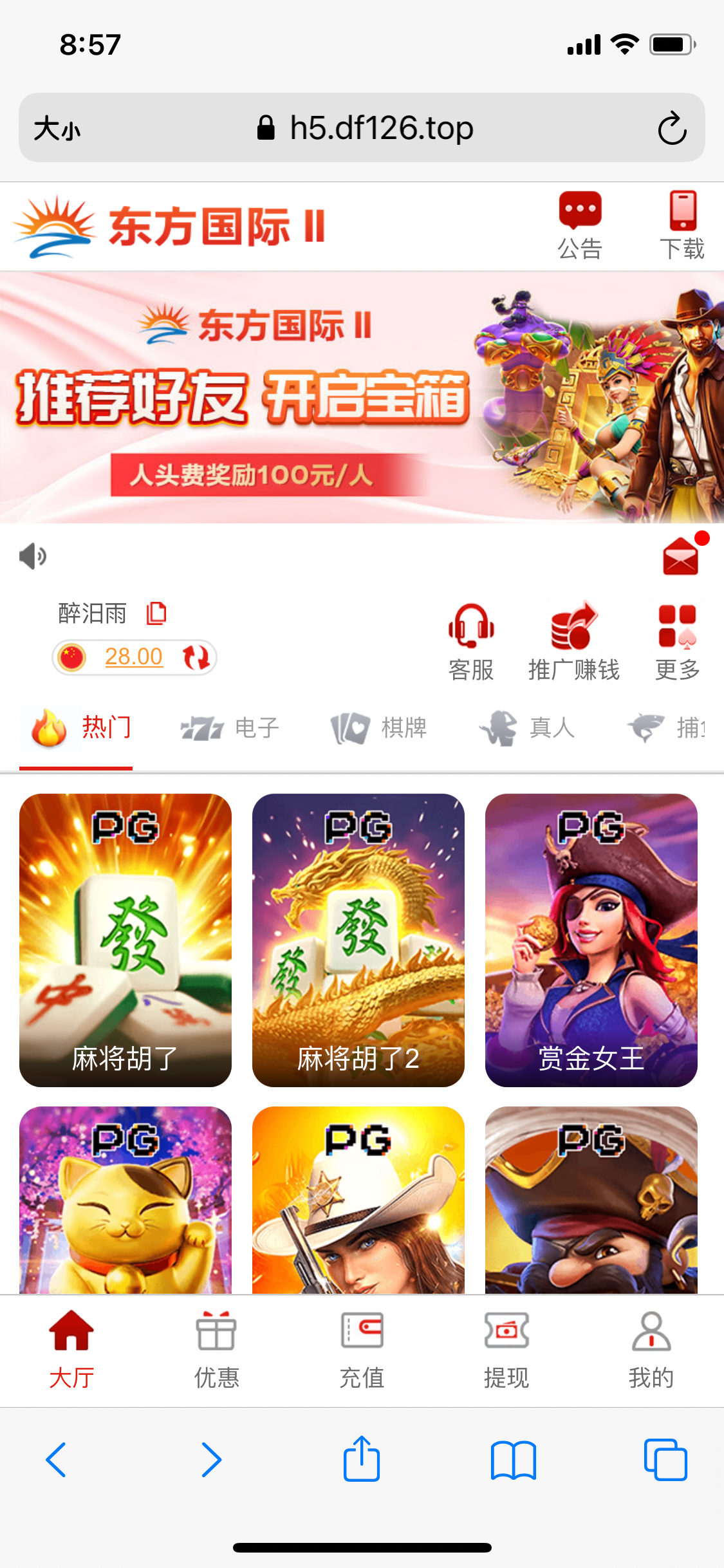Go to the 我的 profile tab
The height and width of the screenshot is (1568, 724).
click(651, 1349)
